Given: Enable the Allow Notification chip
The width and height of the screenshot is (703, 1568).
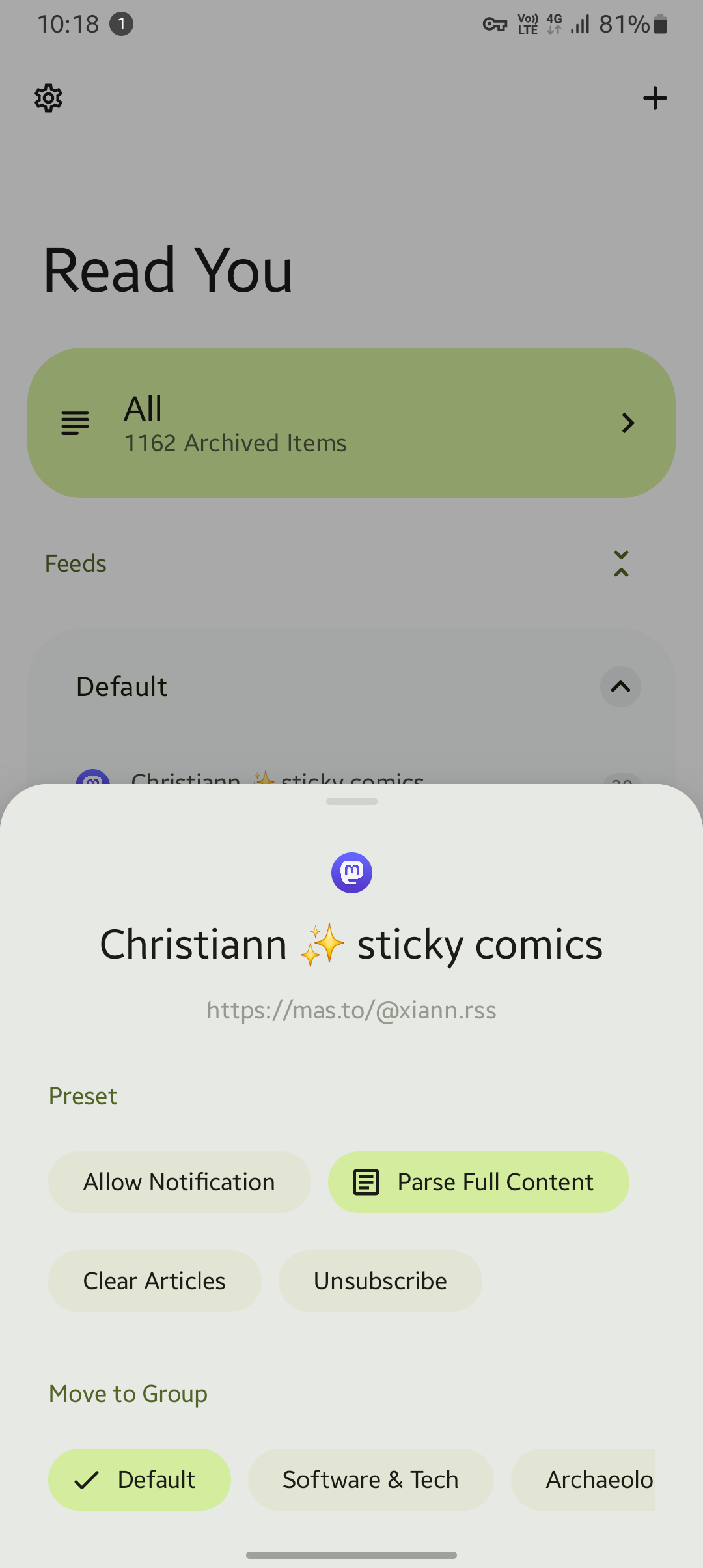Looking at the screenshot, I should pyautogui.click(x=179, y=1182).
